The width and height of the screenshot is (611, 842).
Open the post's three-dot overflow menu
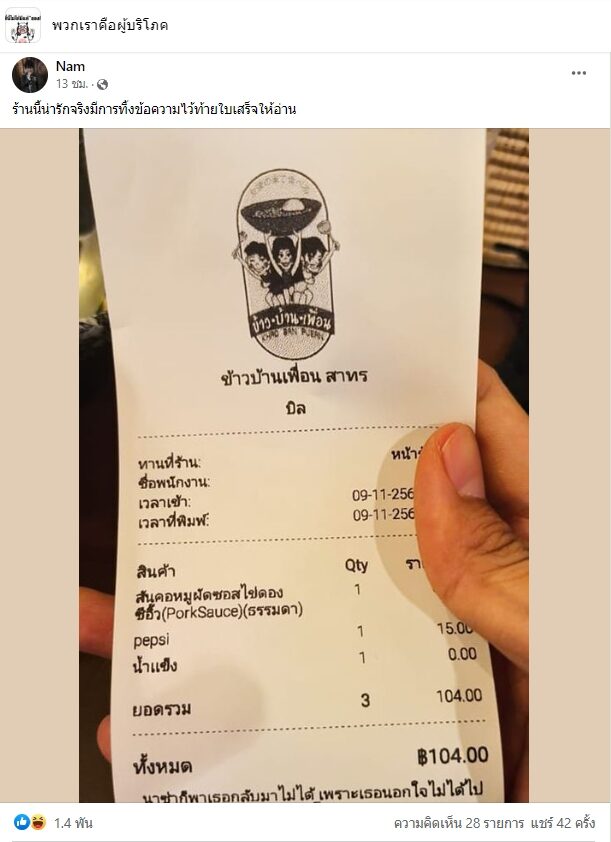(x=579, y=73)
